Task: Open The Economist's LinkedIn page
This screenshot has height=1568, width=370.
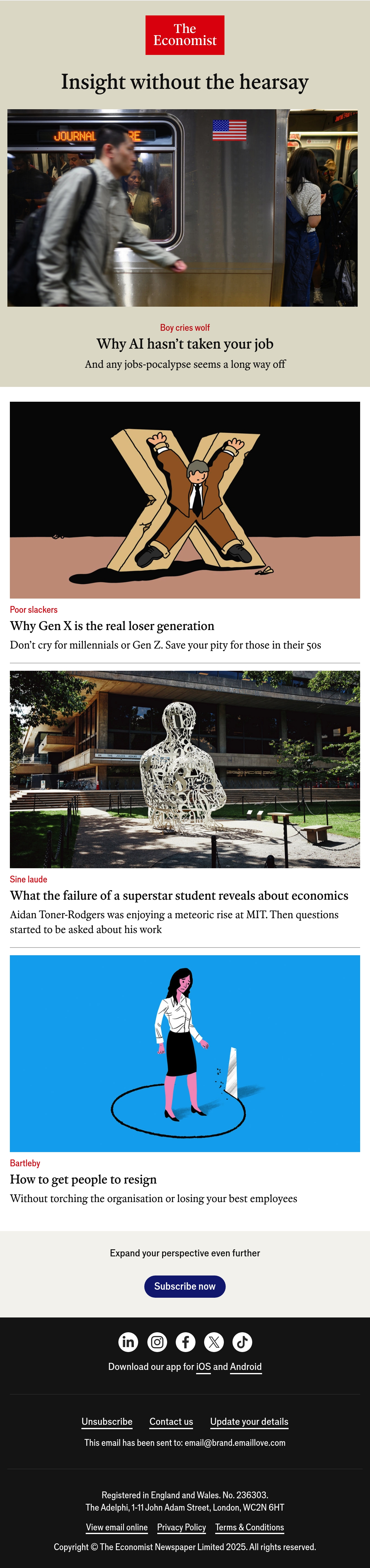Action: [128, 1342]
